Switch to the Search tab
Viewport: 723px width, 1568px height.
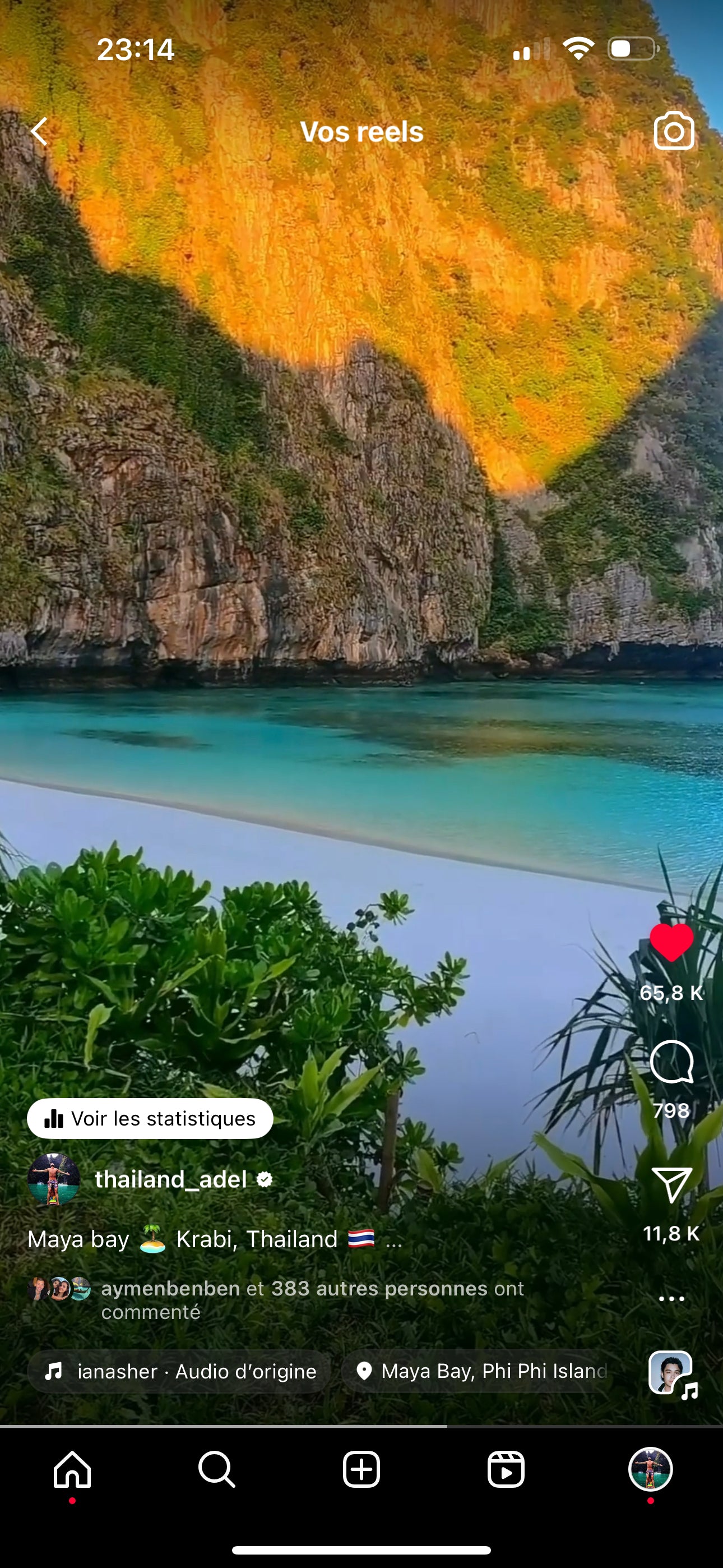pyautogui.click(x=217, y=1469)
